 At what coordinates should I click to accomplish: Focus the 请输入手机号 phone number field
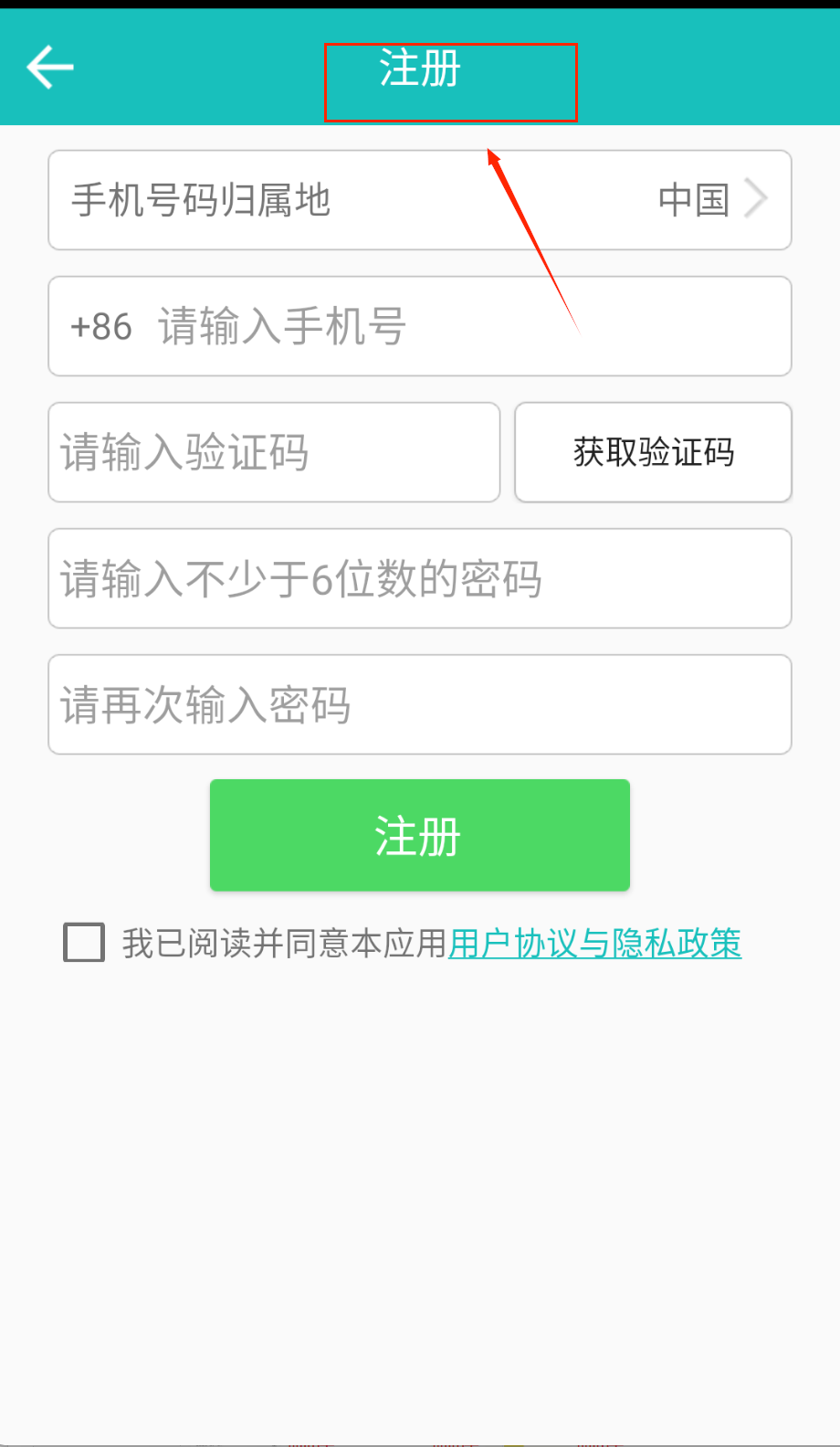tap(457, 326)
